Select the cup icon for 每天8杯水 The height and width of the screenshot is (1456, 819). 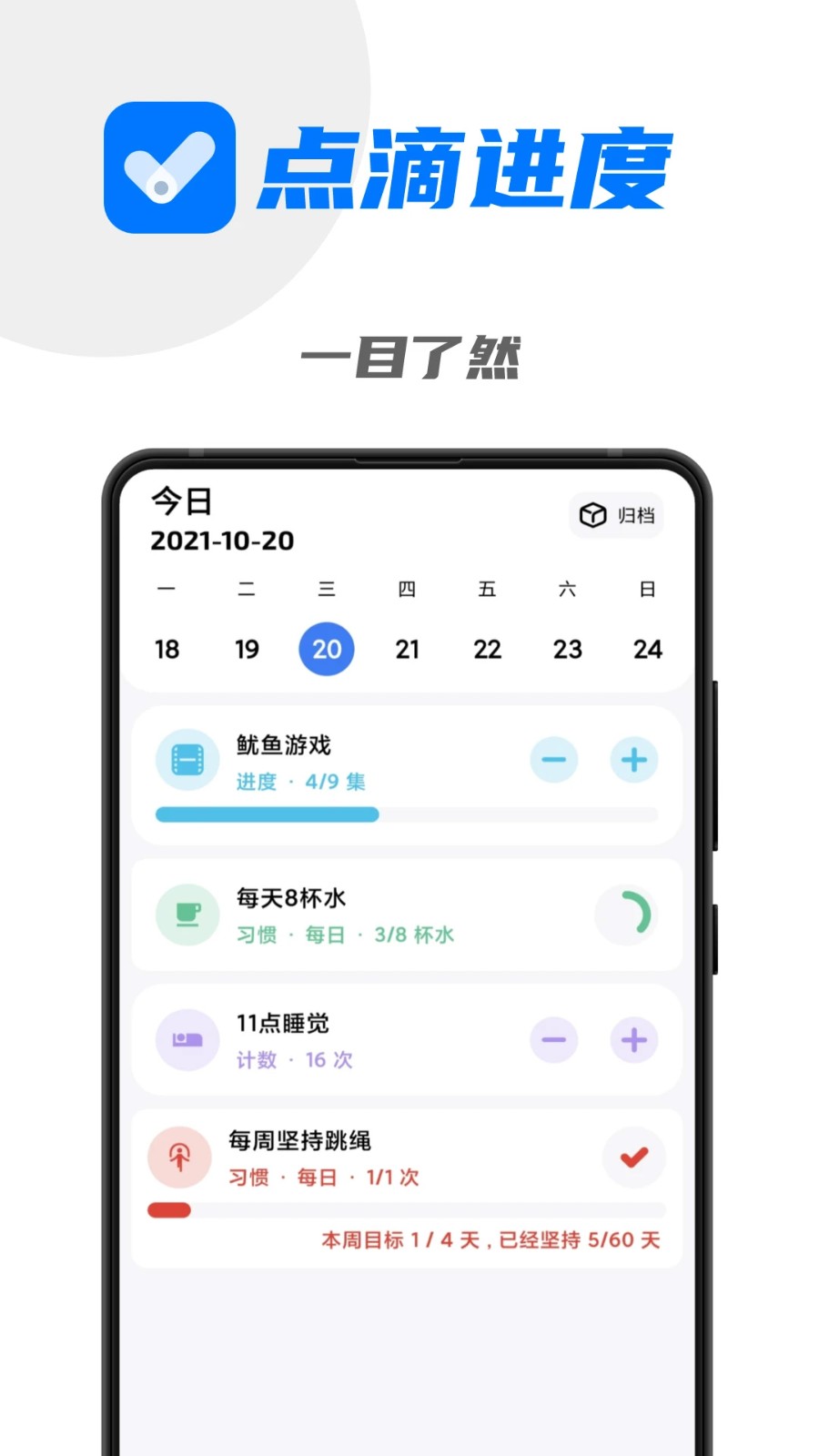coord(187,915)
